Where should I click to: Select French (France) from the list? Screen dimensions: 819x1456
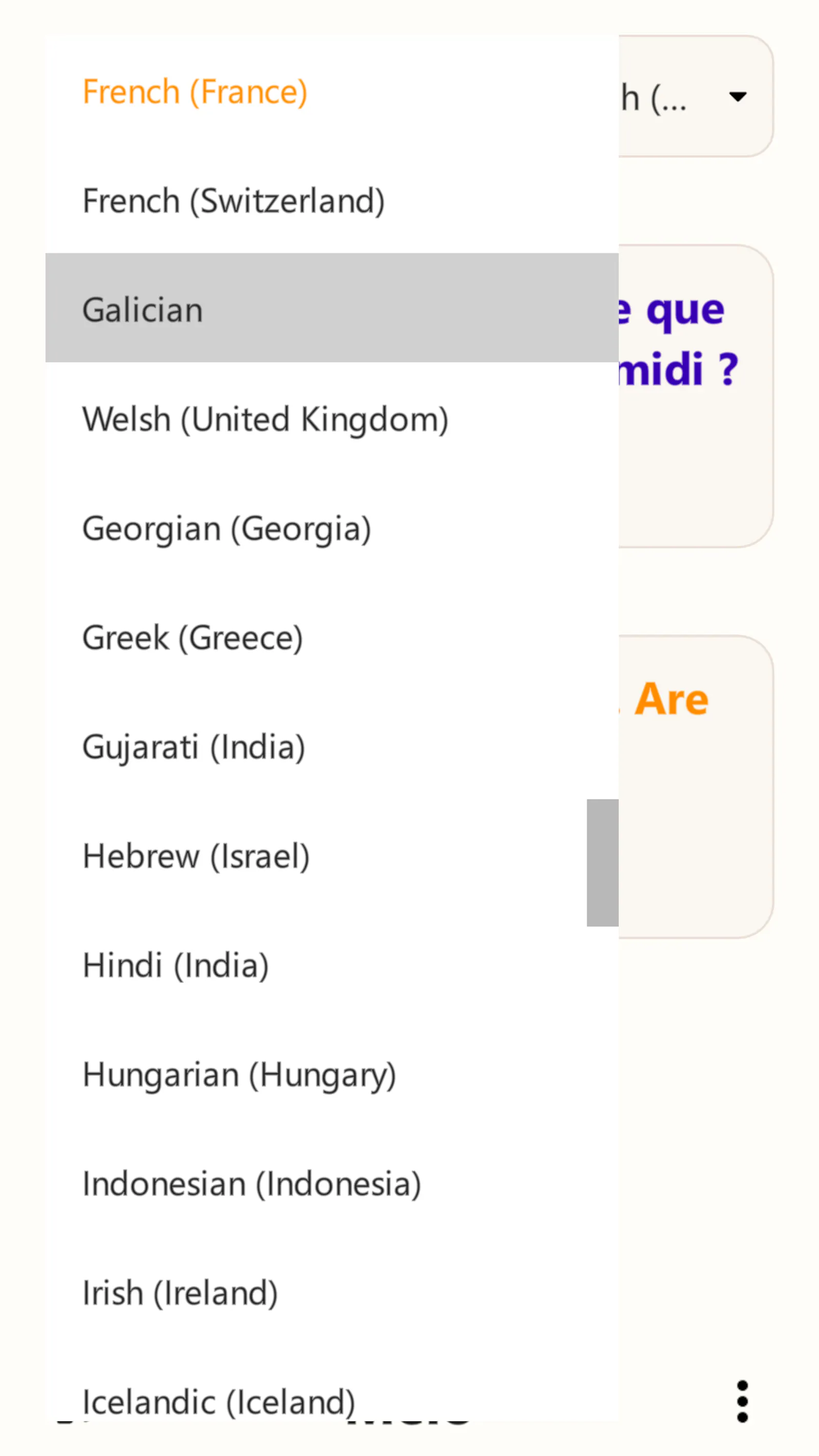click(332, 92)
